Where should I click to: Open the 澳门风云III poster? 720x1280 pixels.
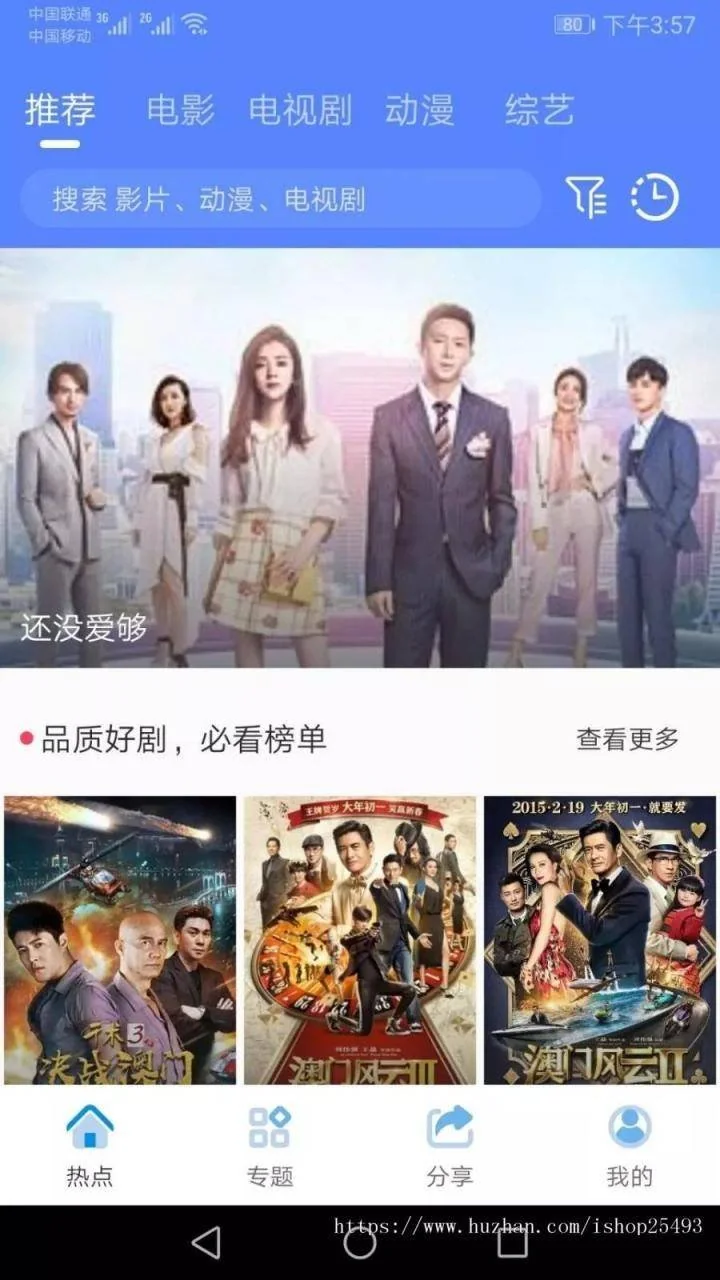(360, 940)
